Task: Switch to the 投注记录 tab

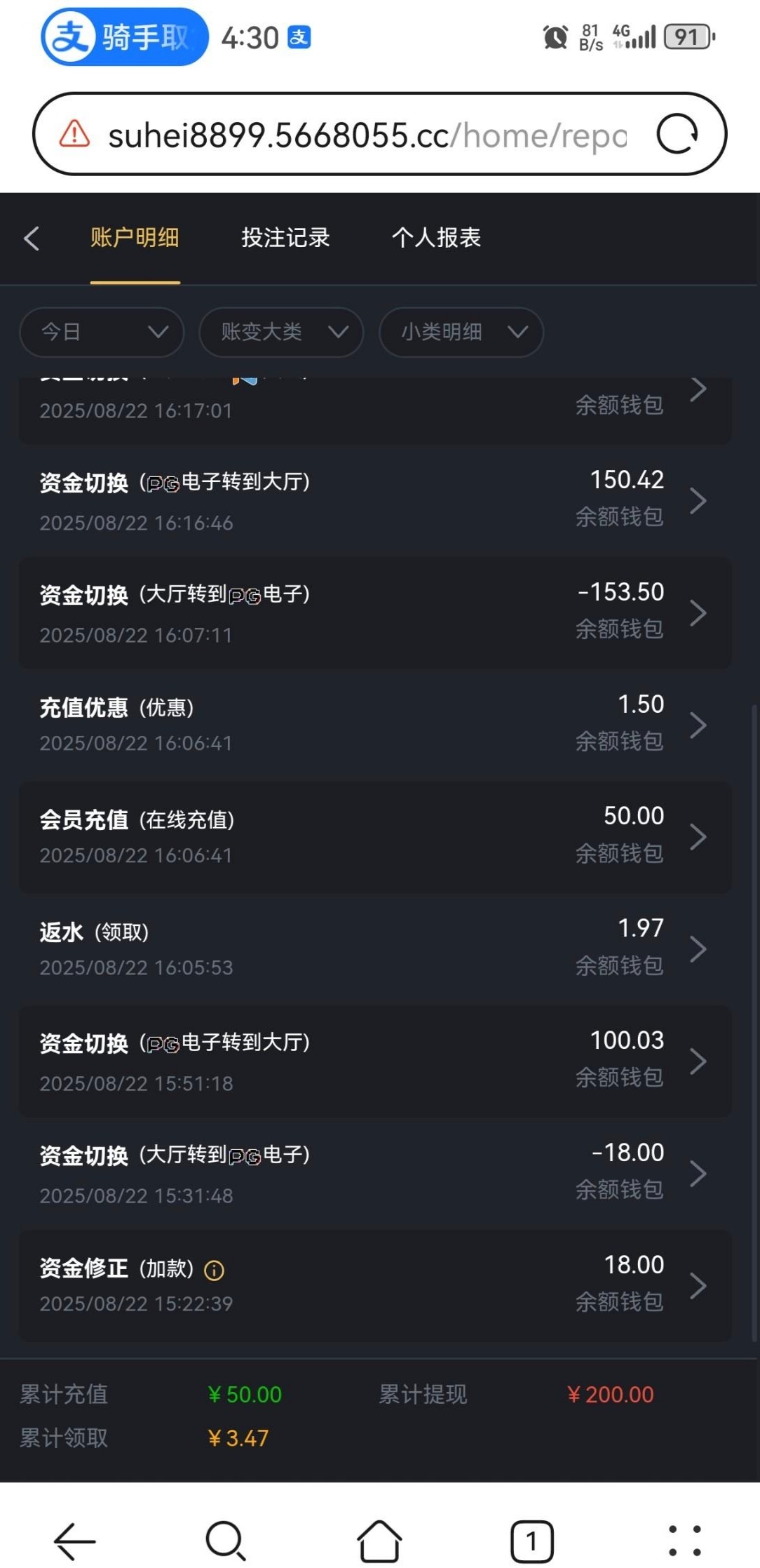Action: pos(285,238)
